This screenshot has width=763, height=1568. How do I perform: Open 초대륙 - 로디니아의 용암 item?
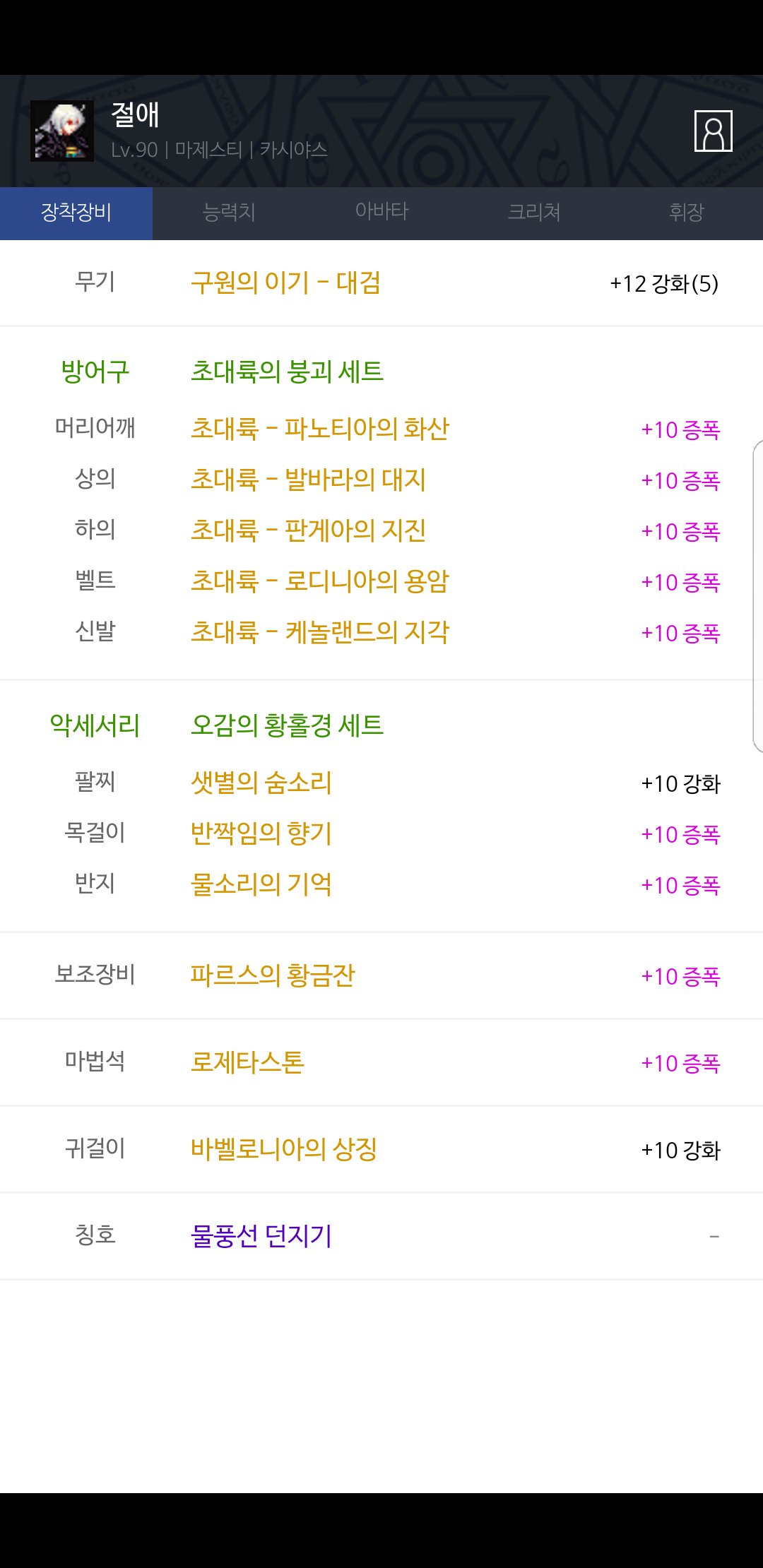(x=320, y=581)
